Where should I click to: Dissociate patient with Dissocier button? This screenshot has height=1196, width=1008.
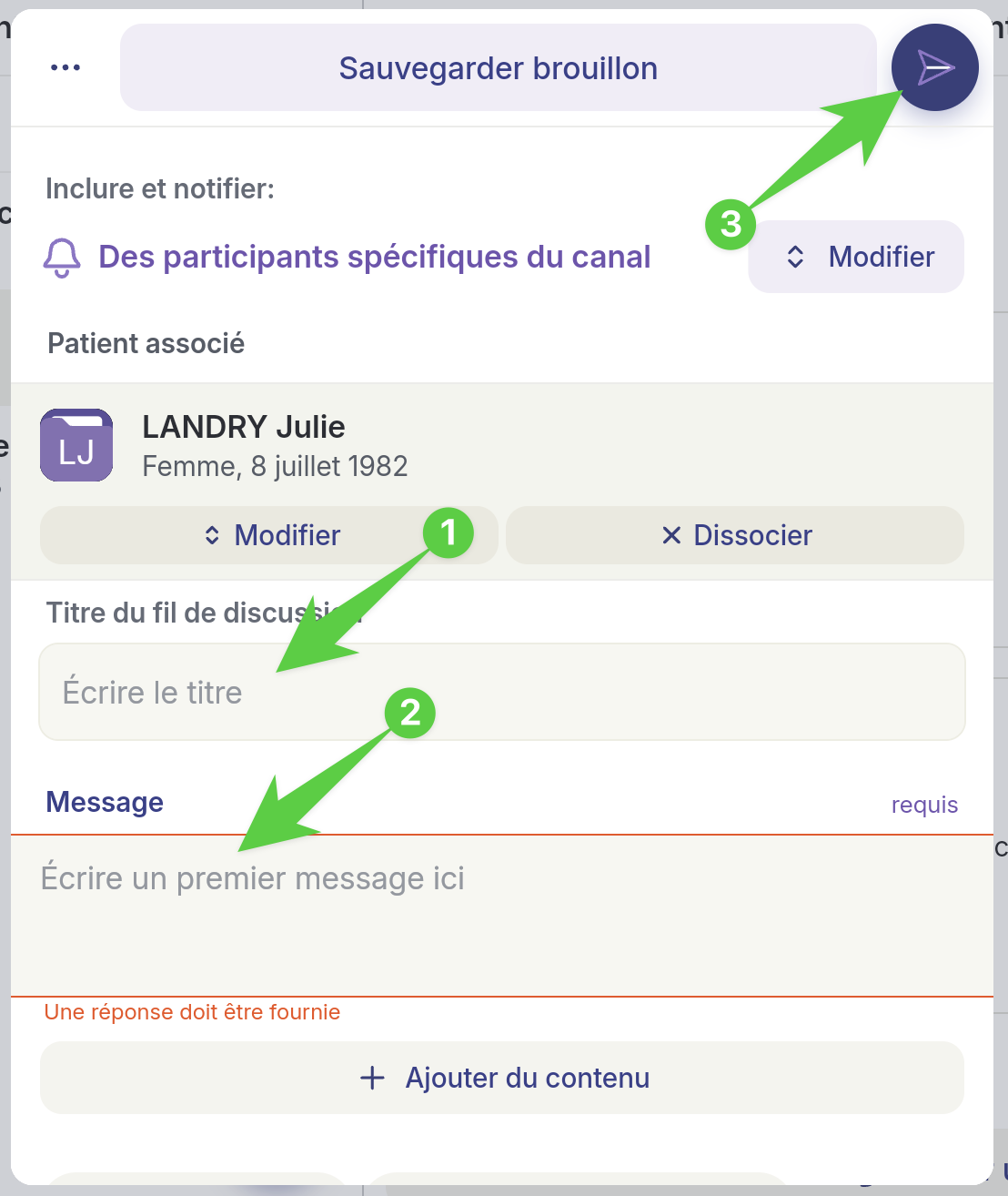point(734,535)
